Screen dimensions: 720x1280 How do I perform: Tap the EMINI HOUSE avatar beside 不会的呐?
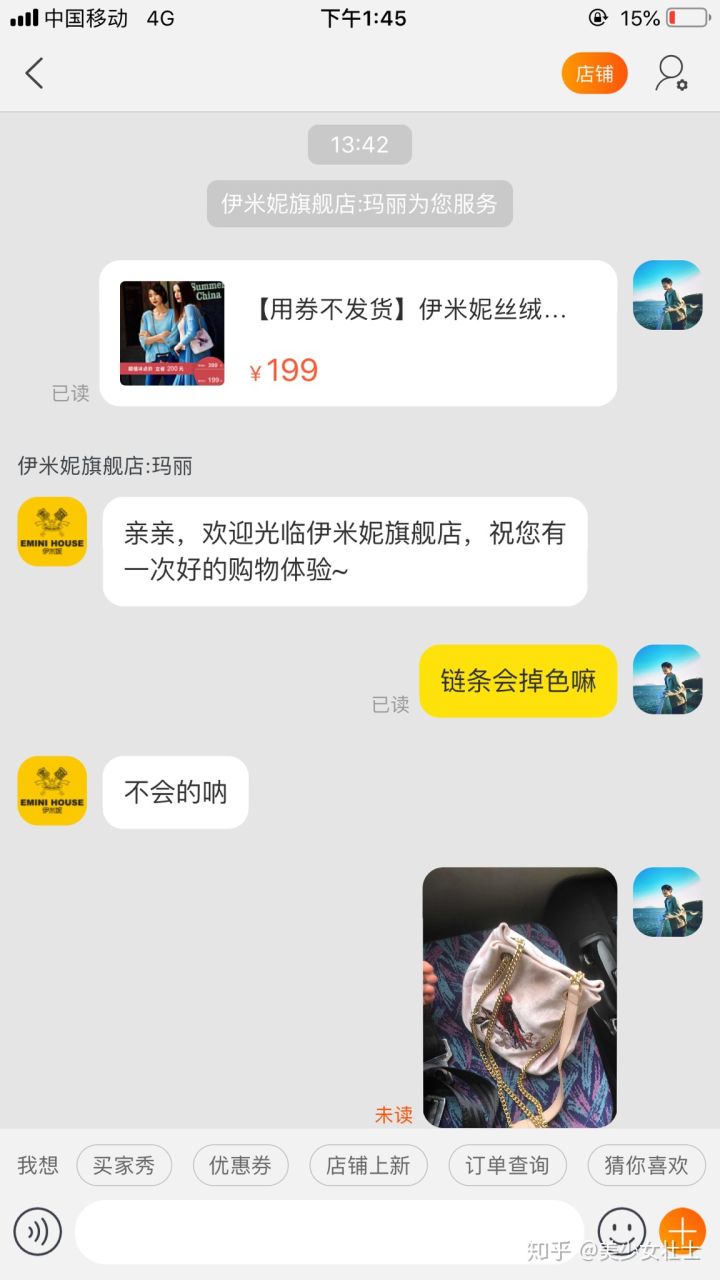point(52,791)
